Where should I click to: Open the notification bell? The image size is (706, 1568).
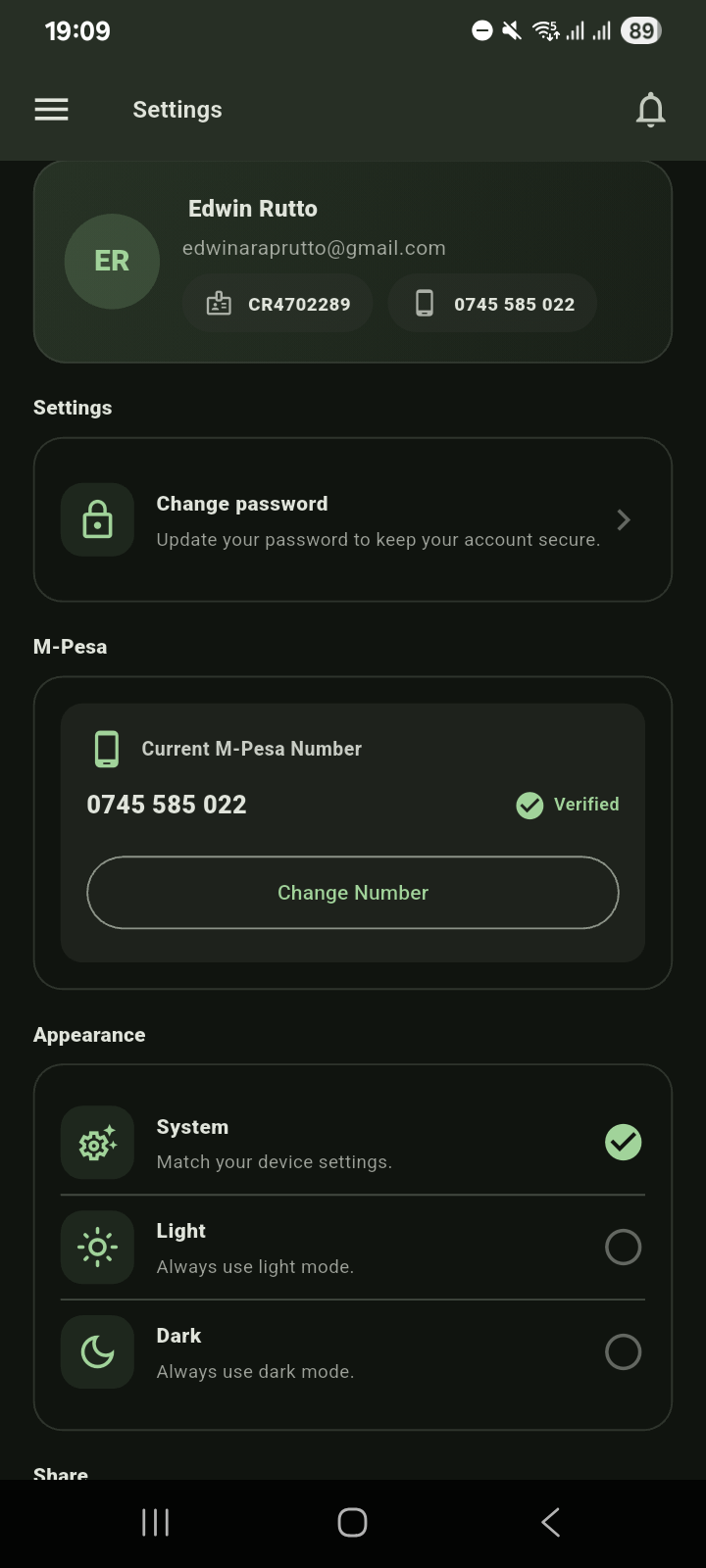pyautogui.click(x=650, y=109)
